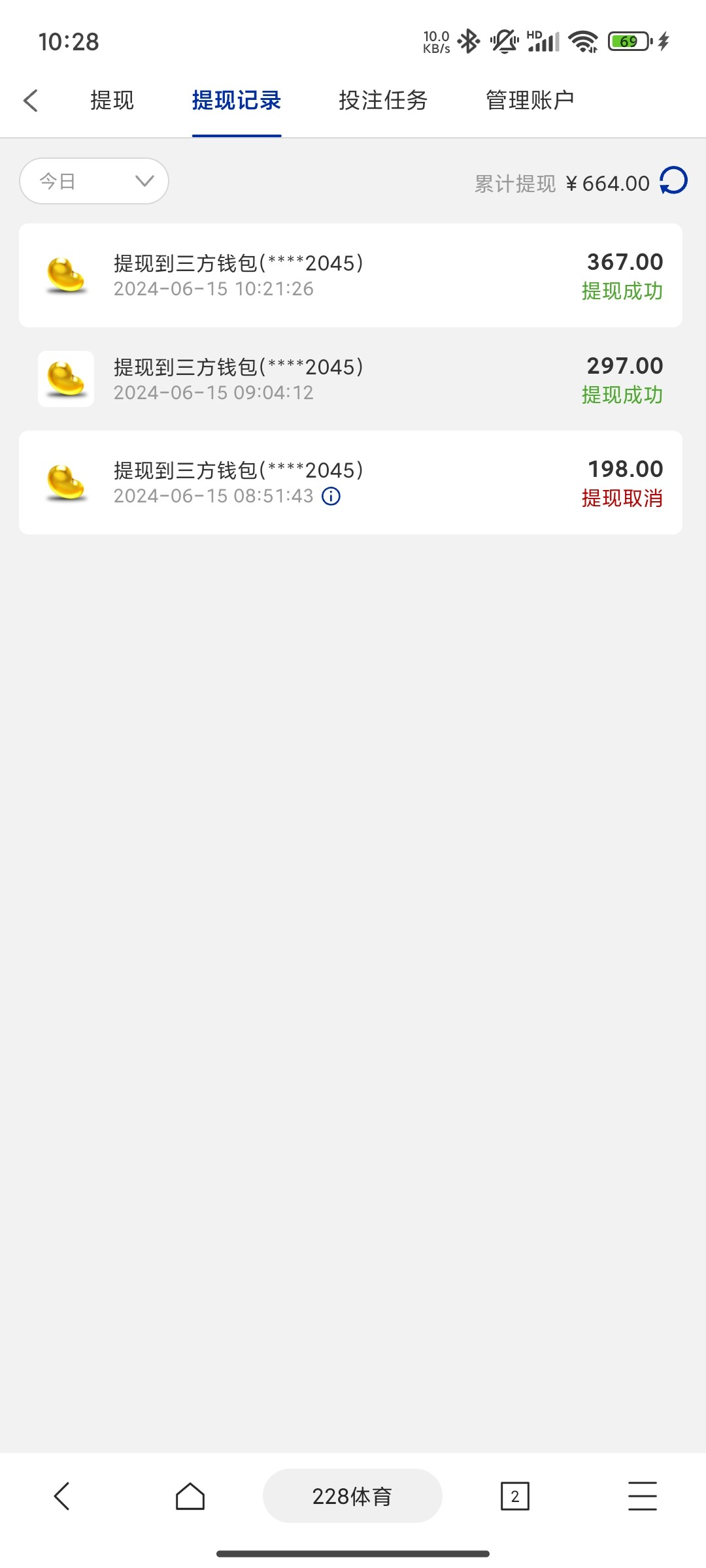The height and width of the screenshot is (1568, 706).
Task: Open the 297.00 withdrawal record
Action: (350, 379)
